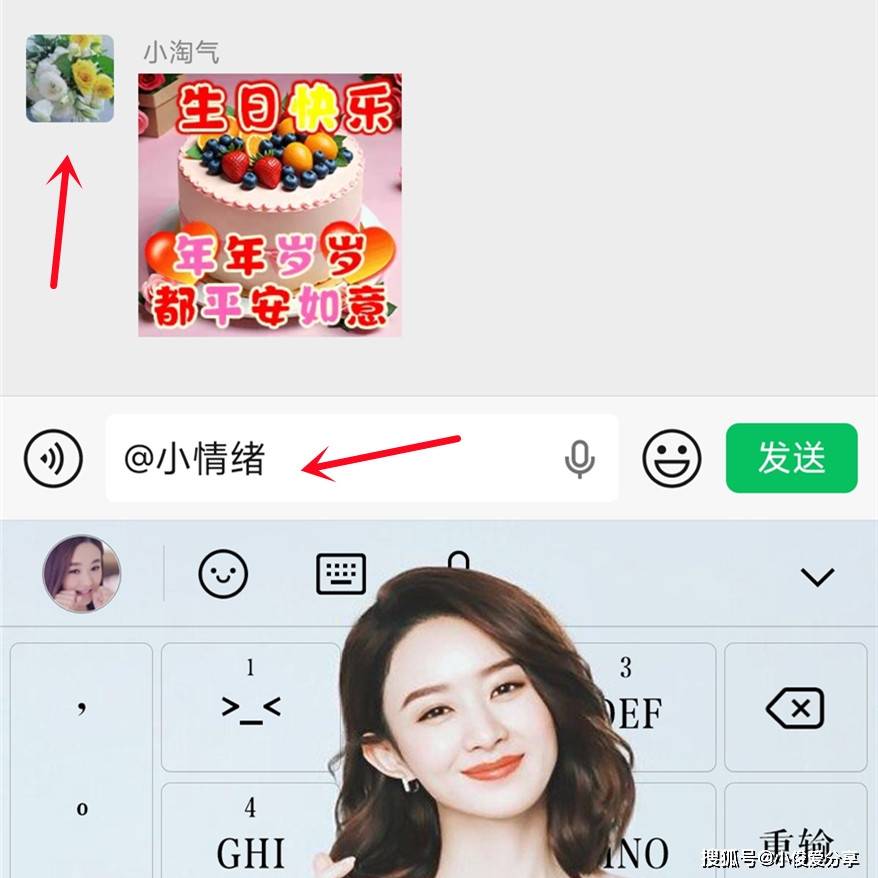Focus the message field containing @小情绪
This screenshot has width=878, height=878.
point(330,458)
